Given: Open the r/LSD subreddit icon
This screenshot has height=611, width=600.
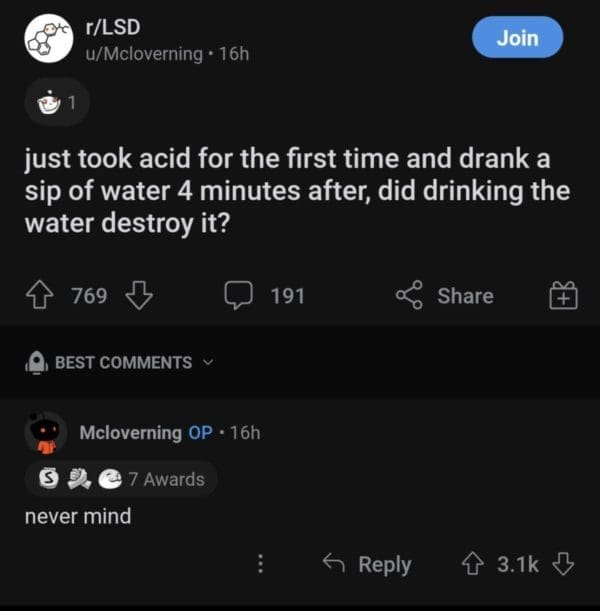Looking at the screenshot, I should click(46, 39).
